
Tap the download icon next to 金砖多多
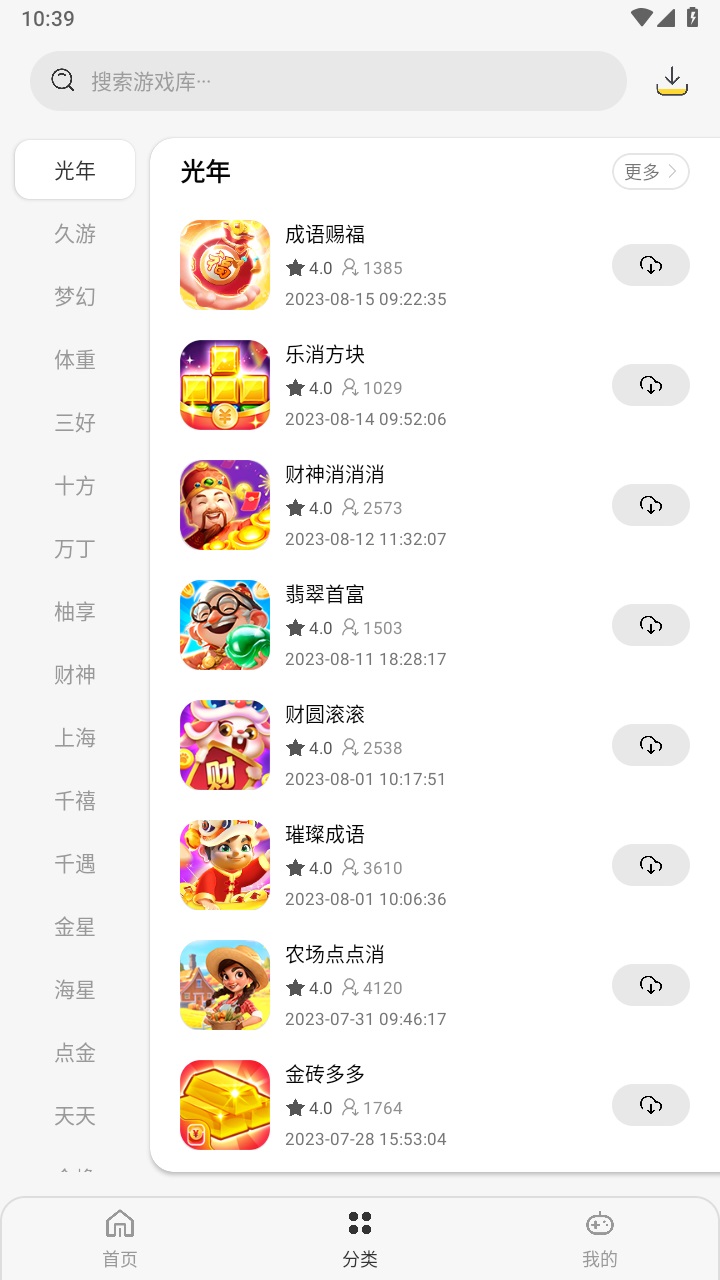coord(650,1105)
